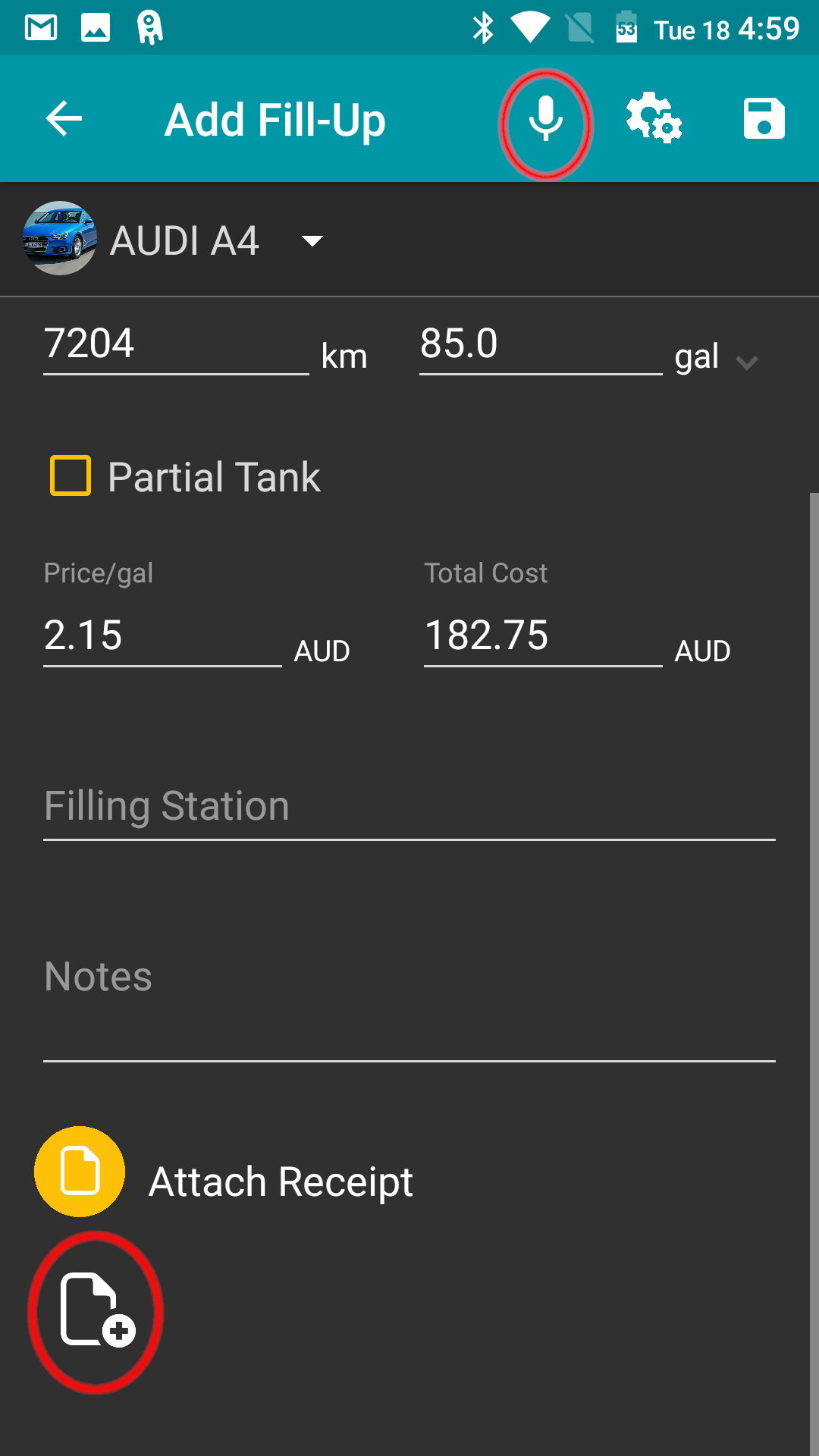Change the gal volume unit dropdown
This screenshot has width=819, height=1456.
click(x=716, y=358)
